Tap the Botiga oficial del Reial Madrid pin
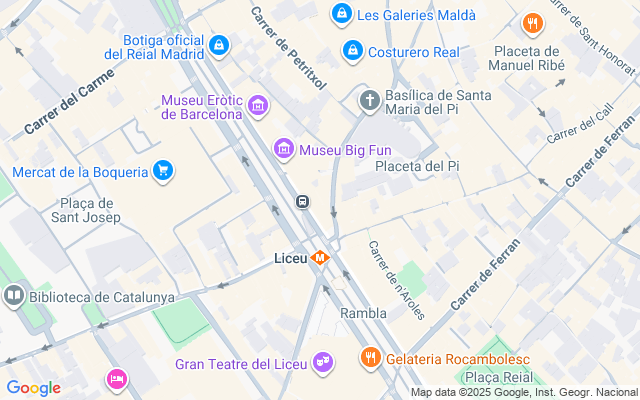640x400 pixels. 219,45
